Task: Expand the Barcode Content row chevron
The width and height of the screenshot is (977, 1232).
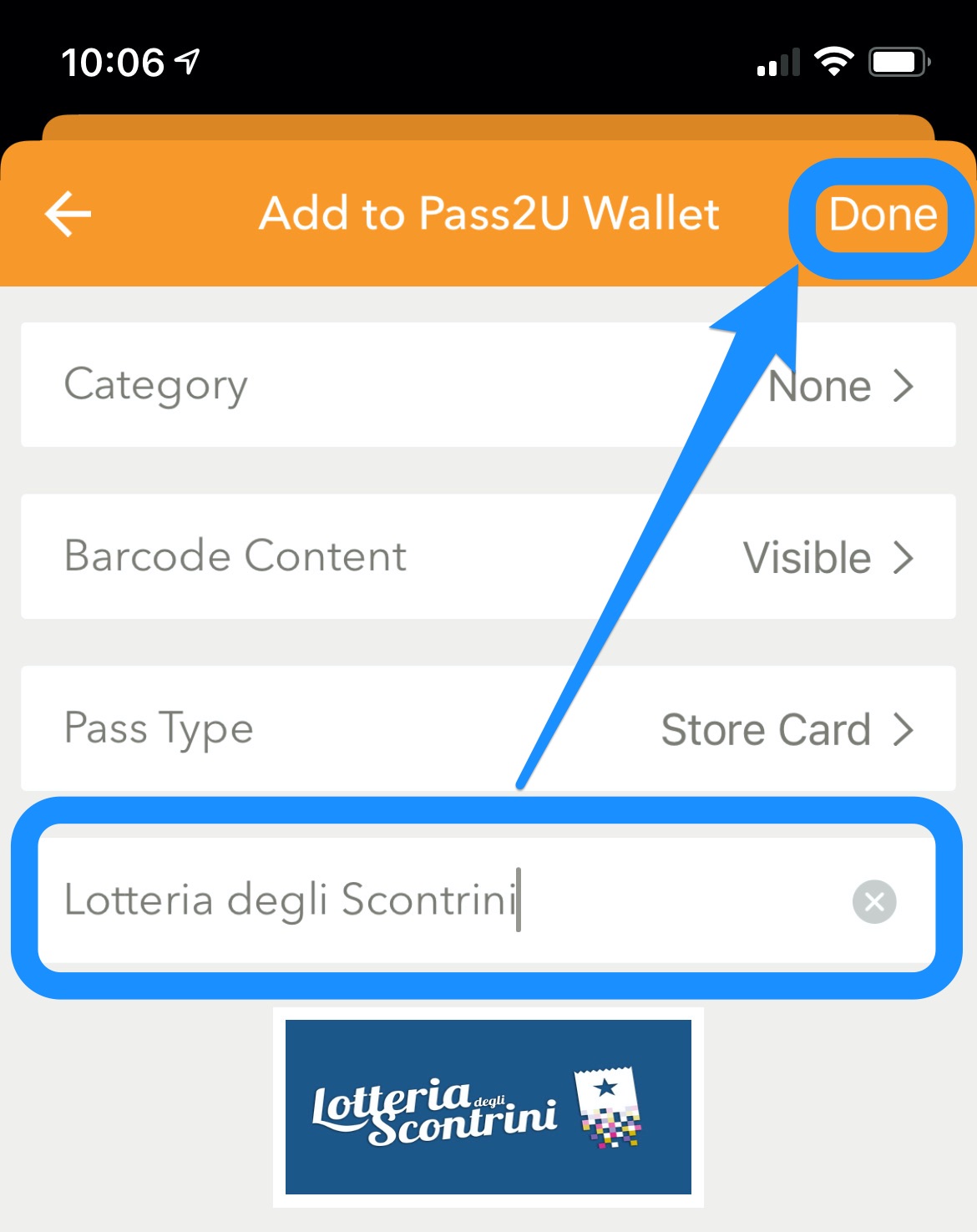Action: (x=905, y=557)
